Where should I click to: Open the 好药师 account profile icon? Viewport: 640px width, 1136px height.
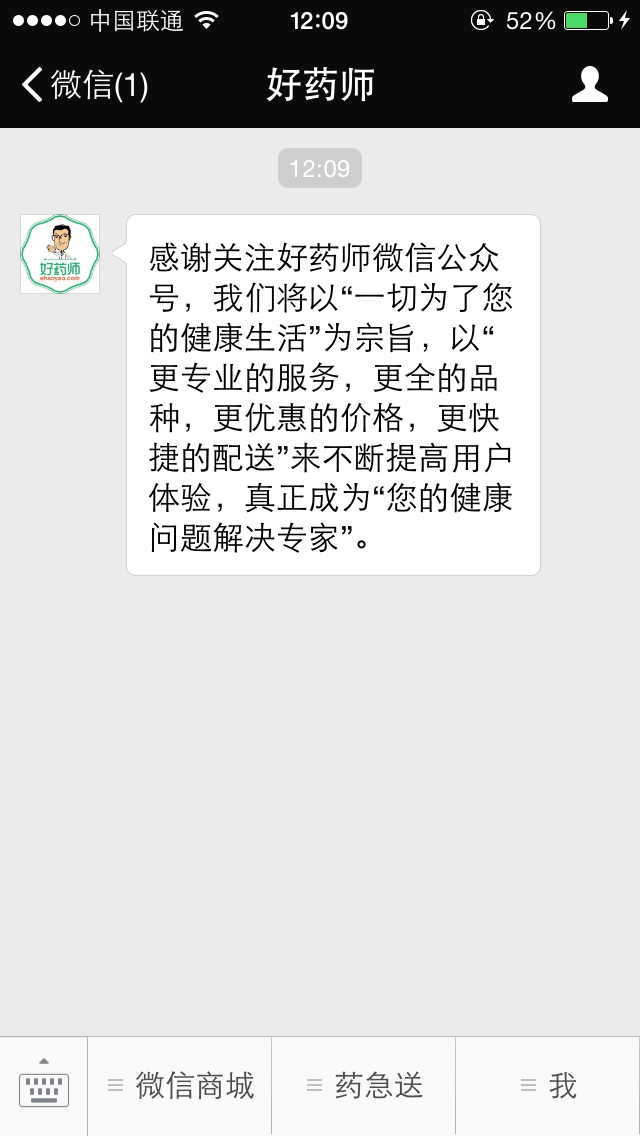click(x=589, y=85)
